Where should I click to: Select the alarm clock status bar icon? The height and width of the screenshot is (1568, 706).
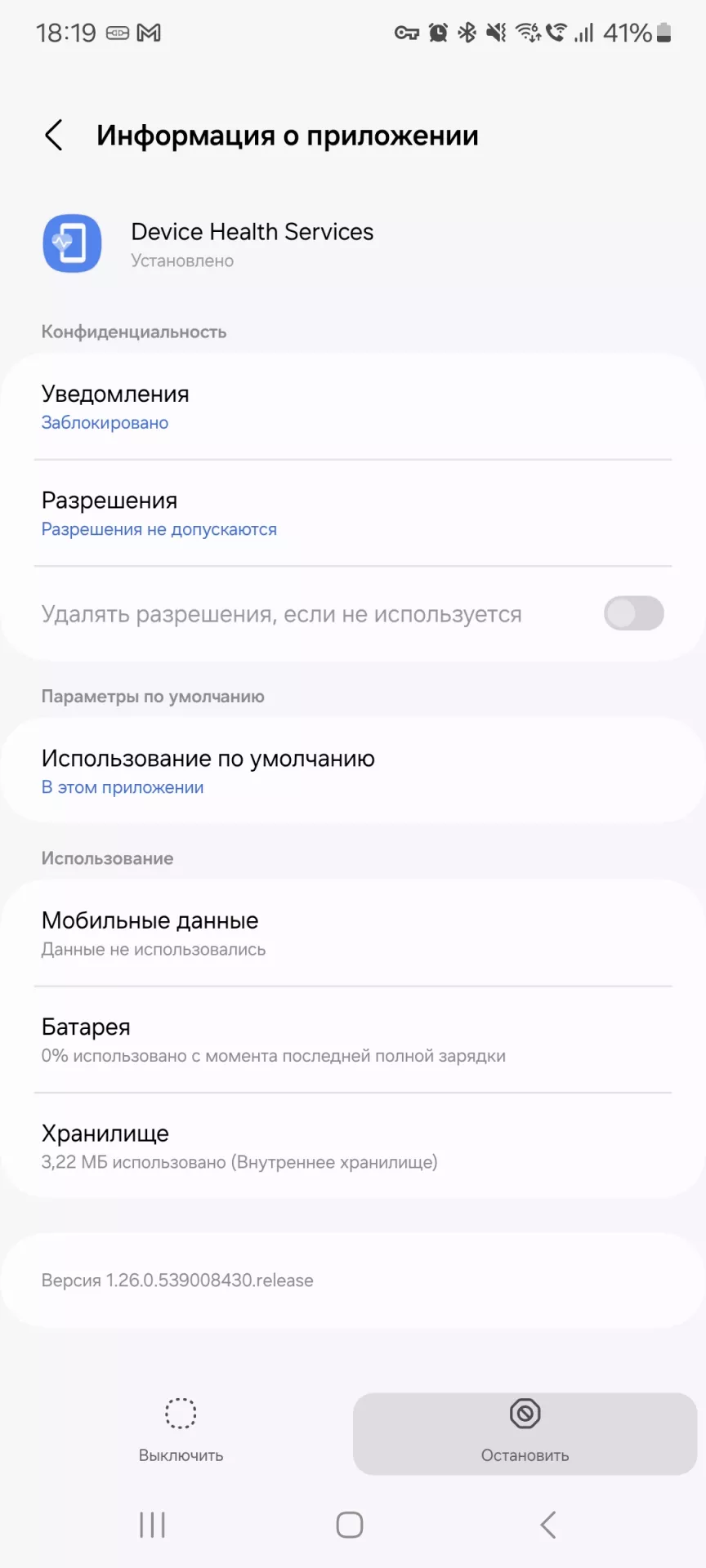(439, 33)
